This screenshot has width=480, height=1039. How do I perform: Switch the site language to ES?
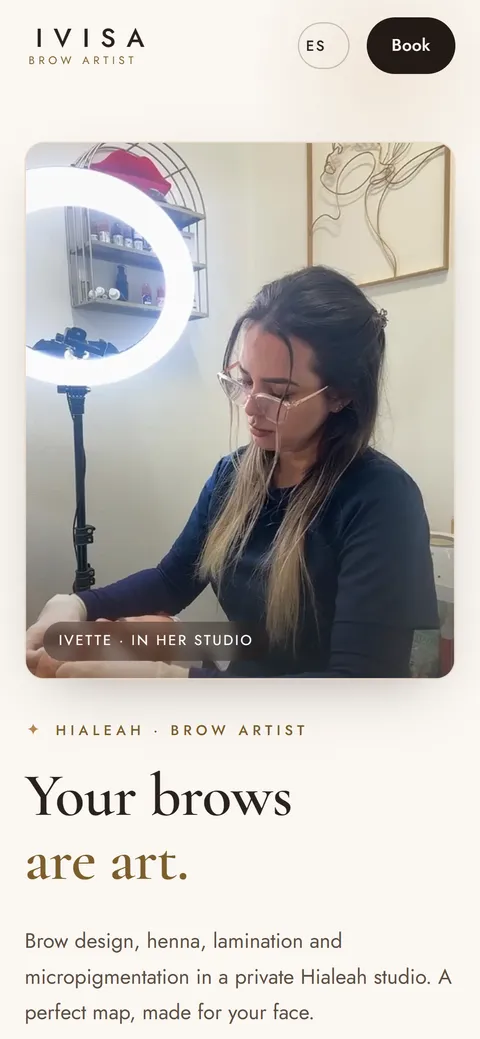[x=324, y=46]
